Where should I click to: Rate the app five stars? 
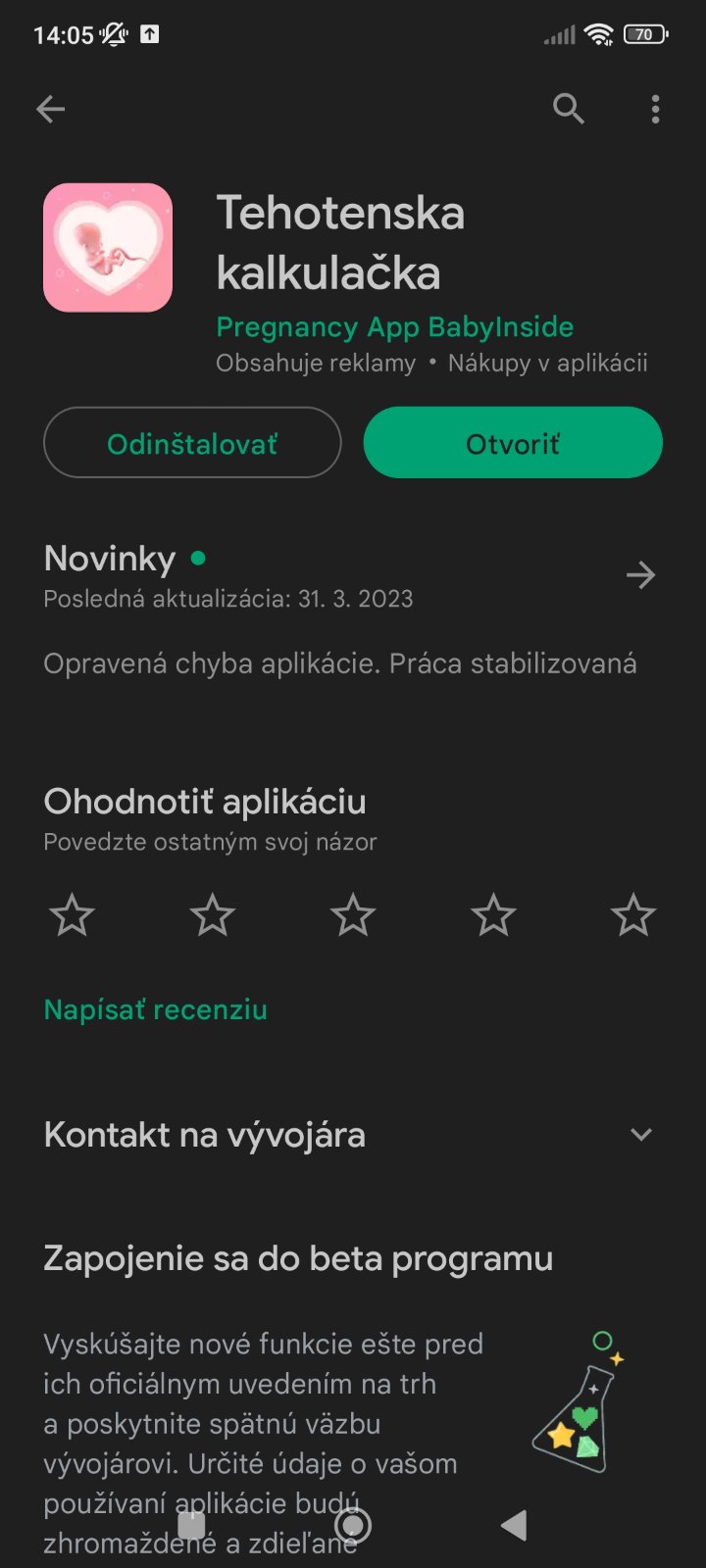tap(633, 915)
